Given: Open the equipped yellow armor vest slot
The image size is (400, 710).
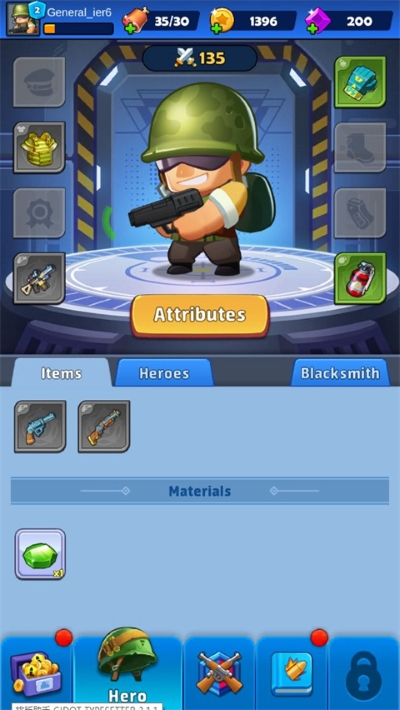Looking at the screenshot, I should pyautogui.click(x=39, y=148).
